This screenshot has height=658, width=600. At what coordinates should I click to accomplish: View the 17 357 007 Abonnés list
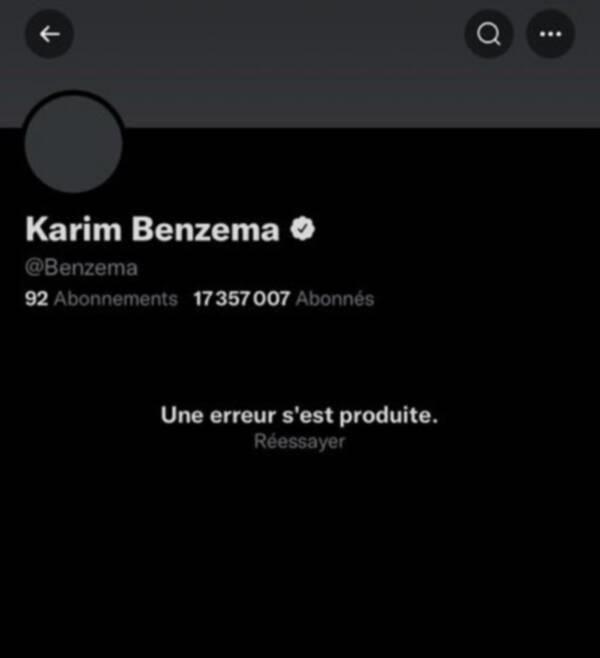click(x=283, y=299)
